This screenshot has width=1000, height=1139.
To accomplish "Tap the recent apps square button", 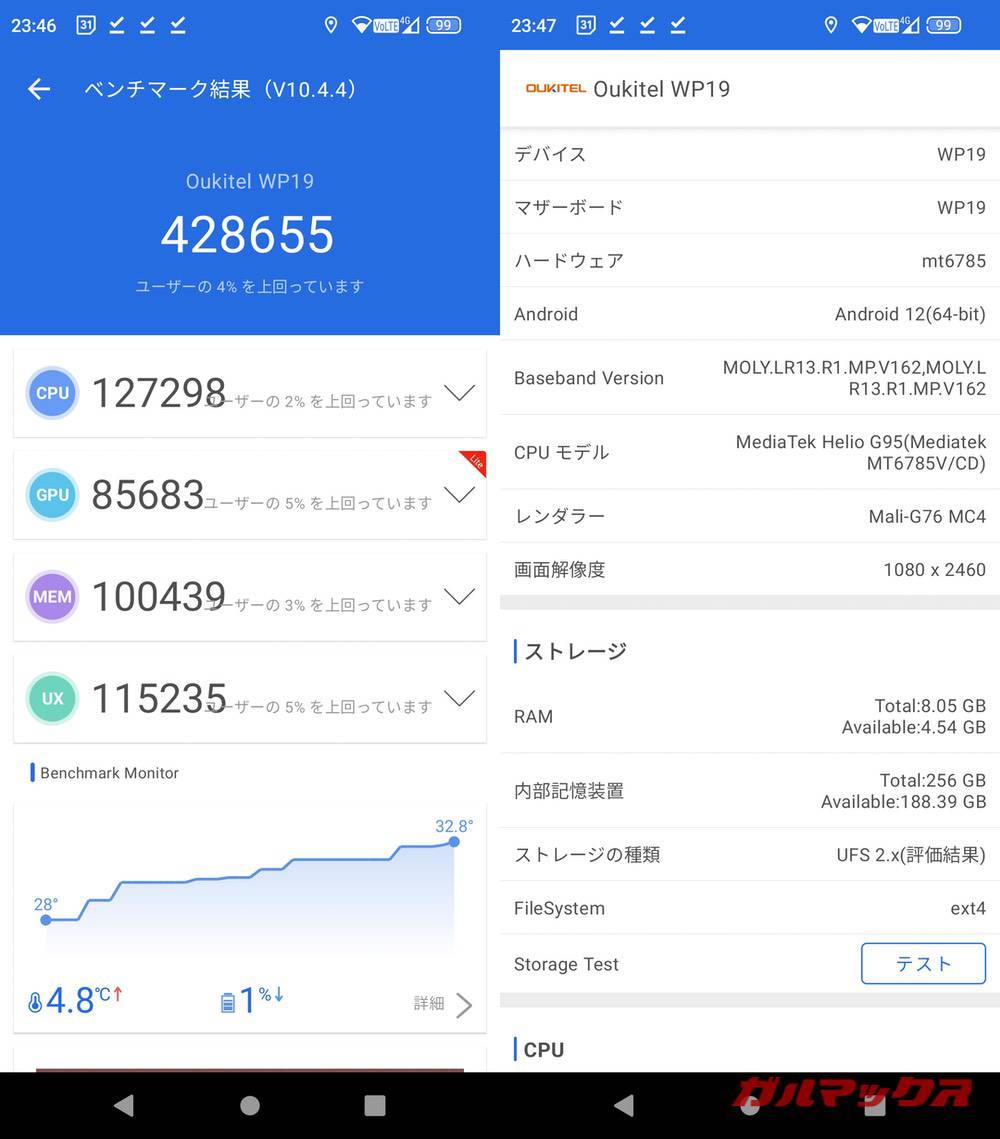I will point(374,1106).
